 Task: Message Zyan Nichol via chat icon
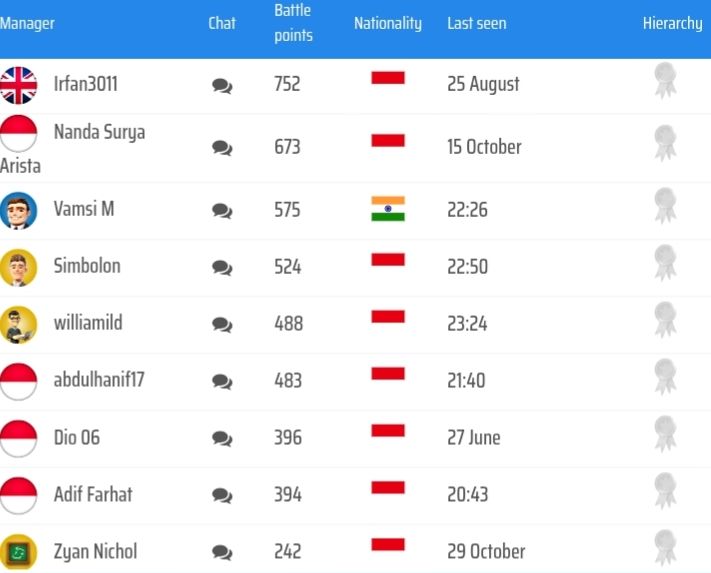(x=222, y=553)
